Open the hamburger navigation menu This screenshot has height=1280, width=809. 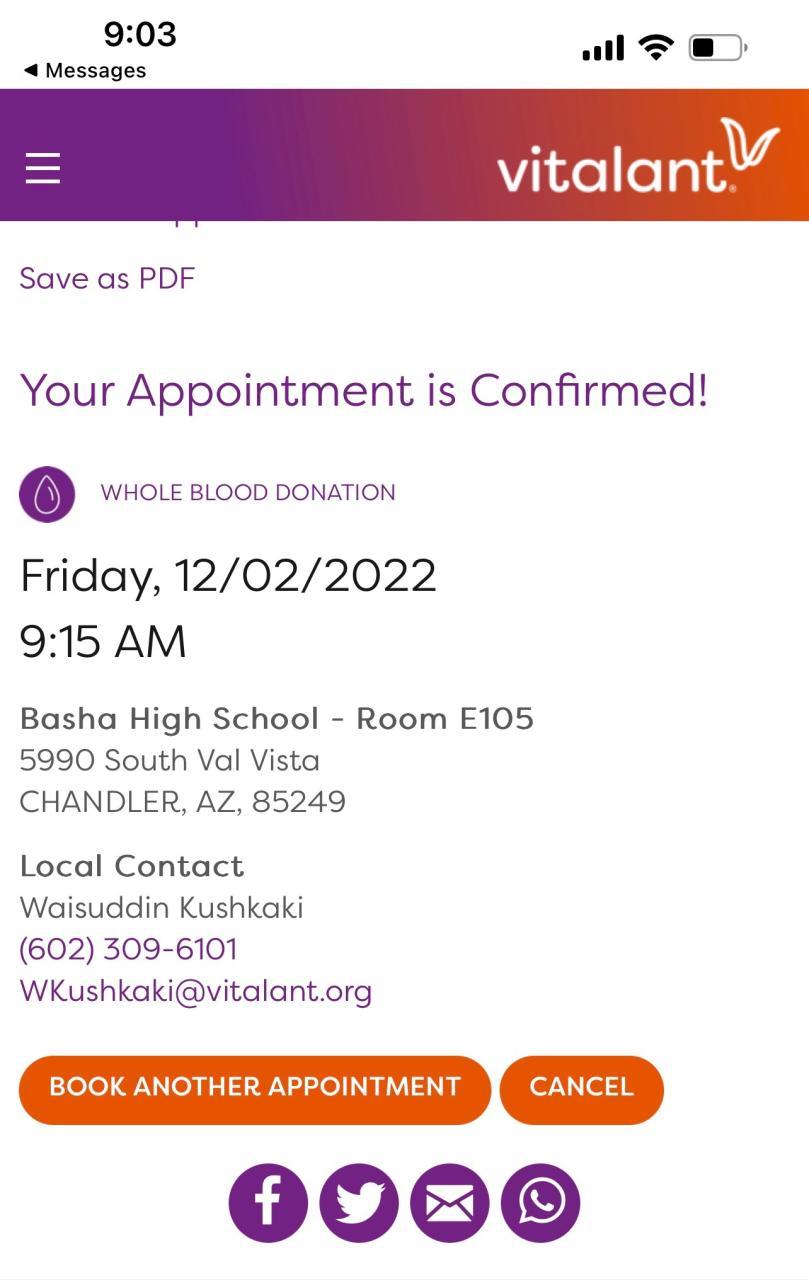click(x=43, y=168)
